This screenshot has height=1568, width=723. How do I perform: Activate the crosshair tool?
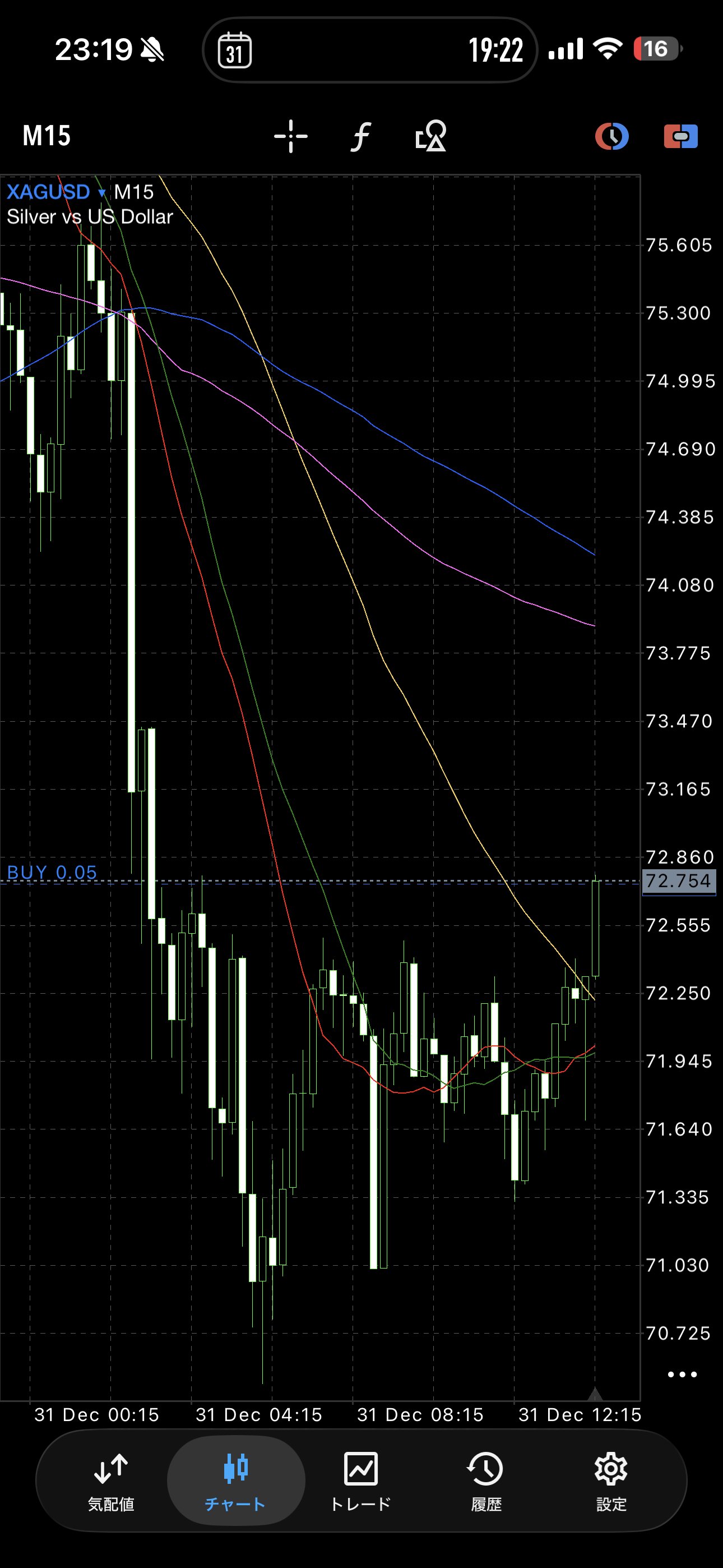290,136
